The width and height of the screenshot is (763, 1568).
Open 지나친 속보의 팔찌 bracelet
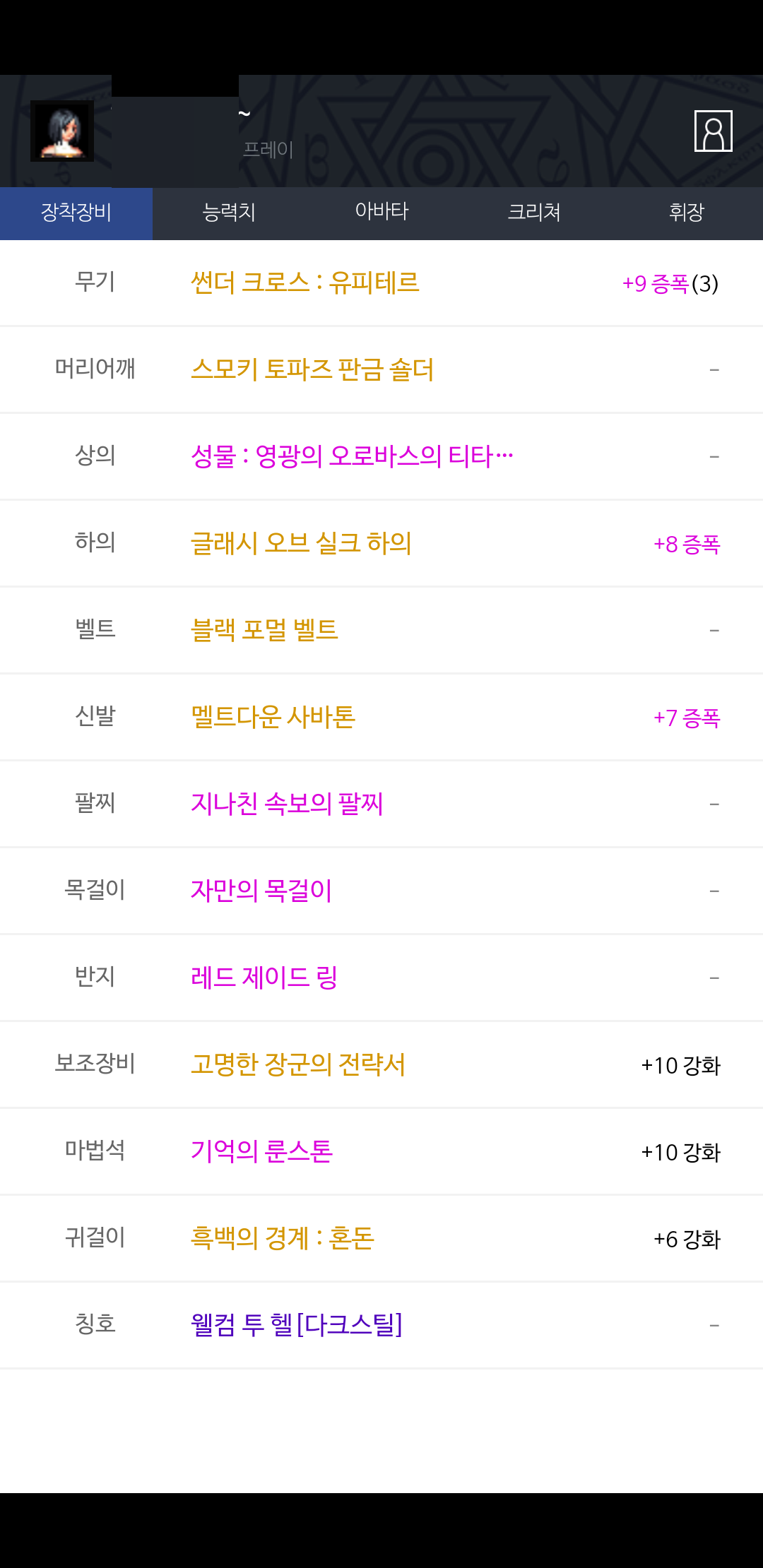[287, 804]
